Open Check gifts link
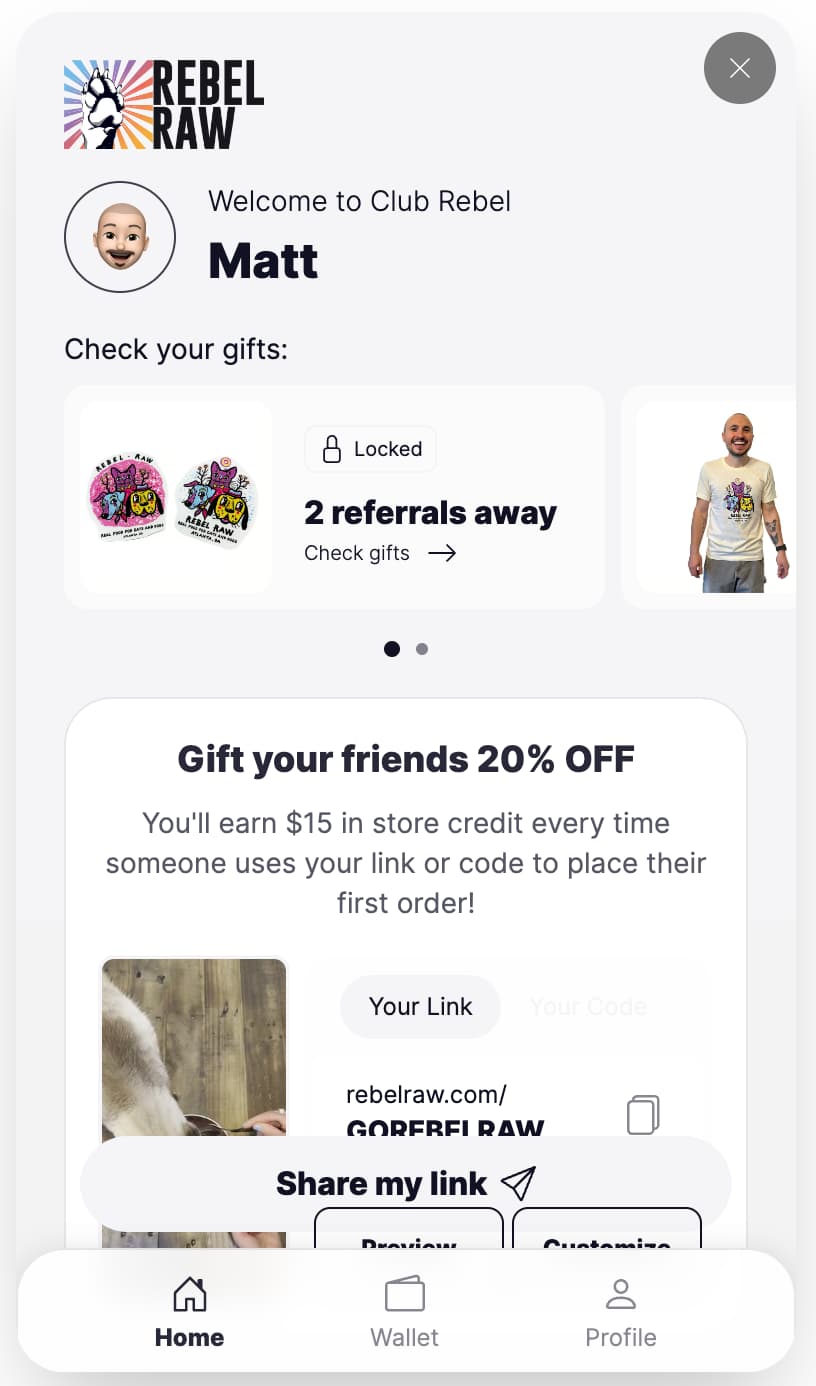 (380, 553)
